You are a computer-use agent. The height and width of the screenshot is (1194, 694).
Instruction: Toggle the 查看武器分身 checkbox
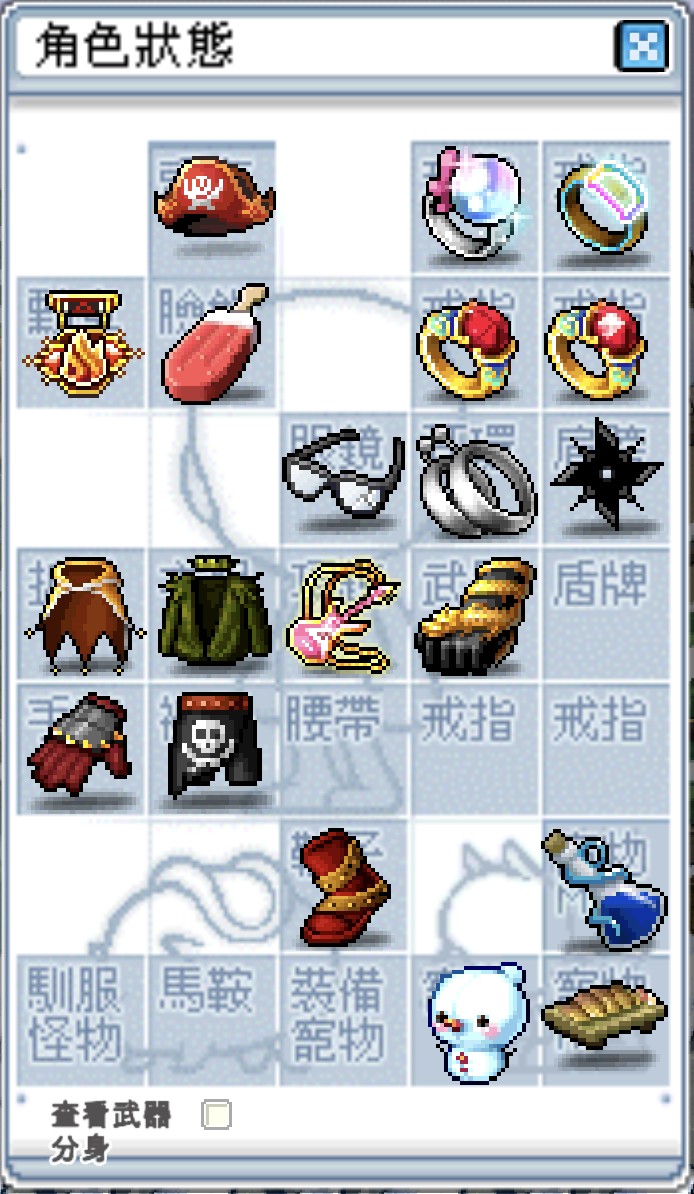tap(216, 1115)
